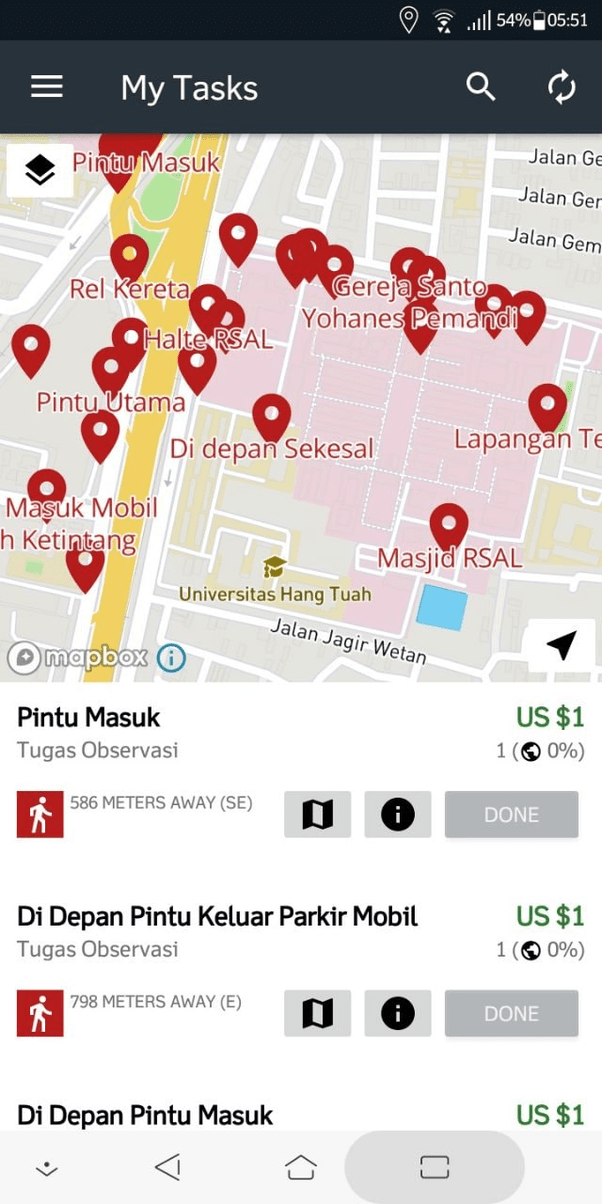The width and height of the screenshot is (602, 1204).
Task: Open the Di Depan Pintu Masuk task
Action: 145,1115
